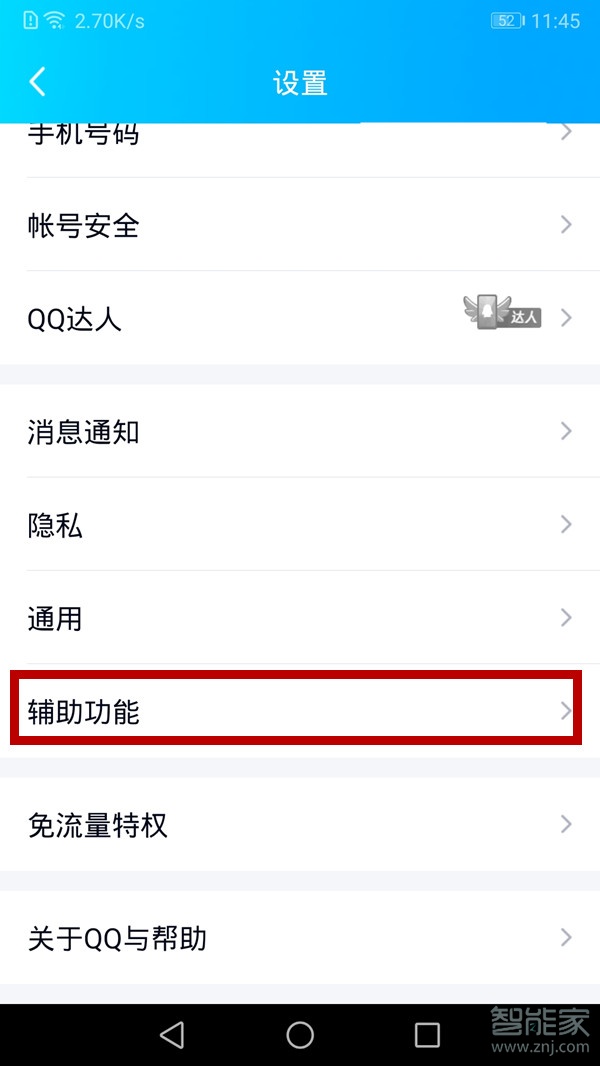The image size is (600, 1066).
Task: Open recent apps from navigation bar
Action: [x=427, y=1035]
